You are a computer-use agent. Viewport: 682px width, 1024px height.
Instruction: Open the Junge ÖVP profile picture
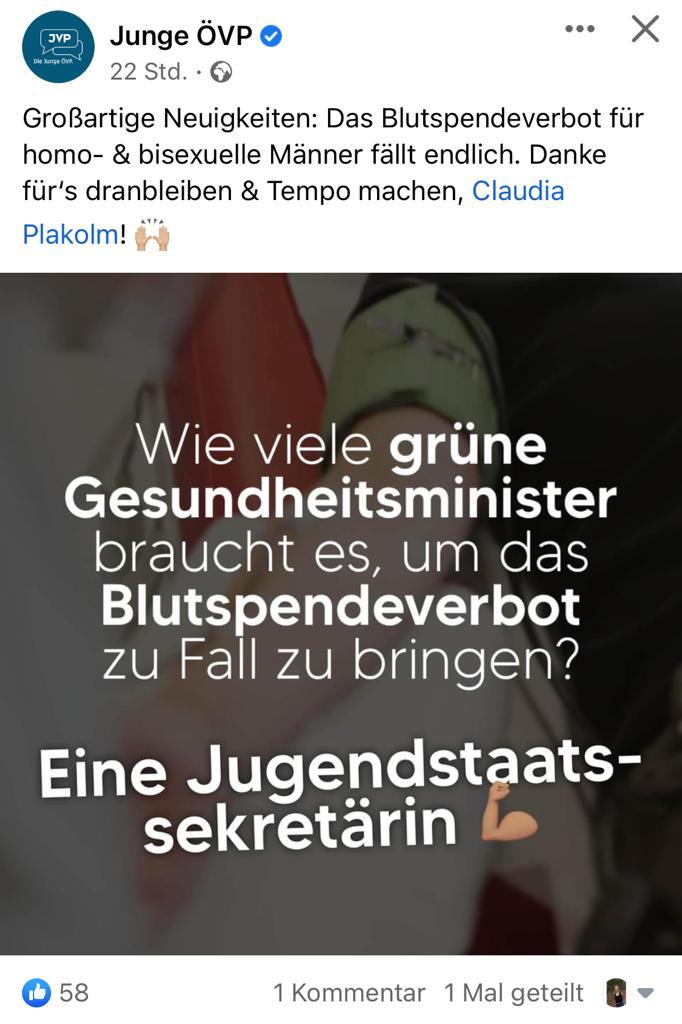click(x=58, y=47)
